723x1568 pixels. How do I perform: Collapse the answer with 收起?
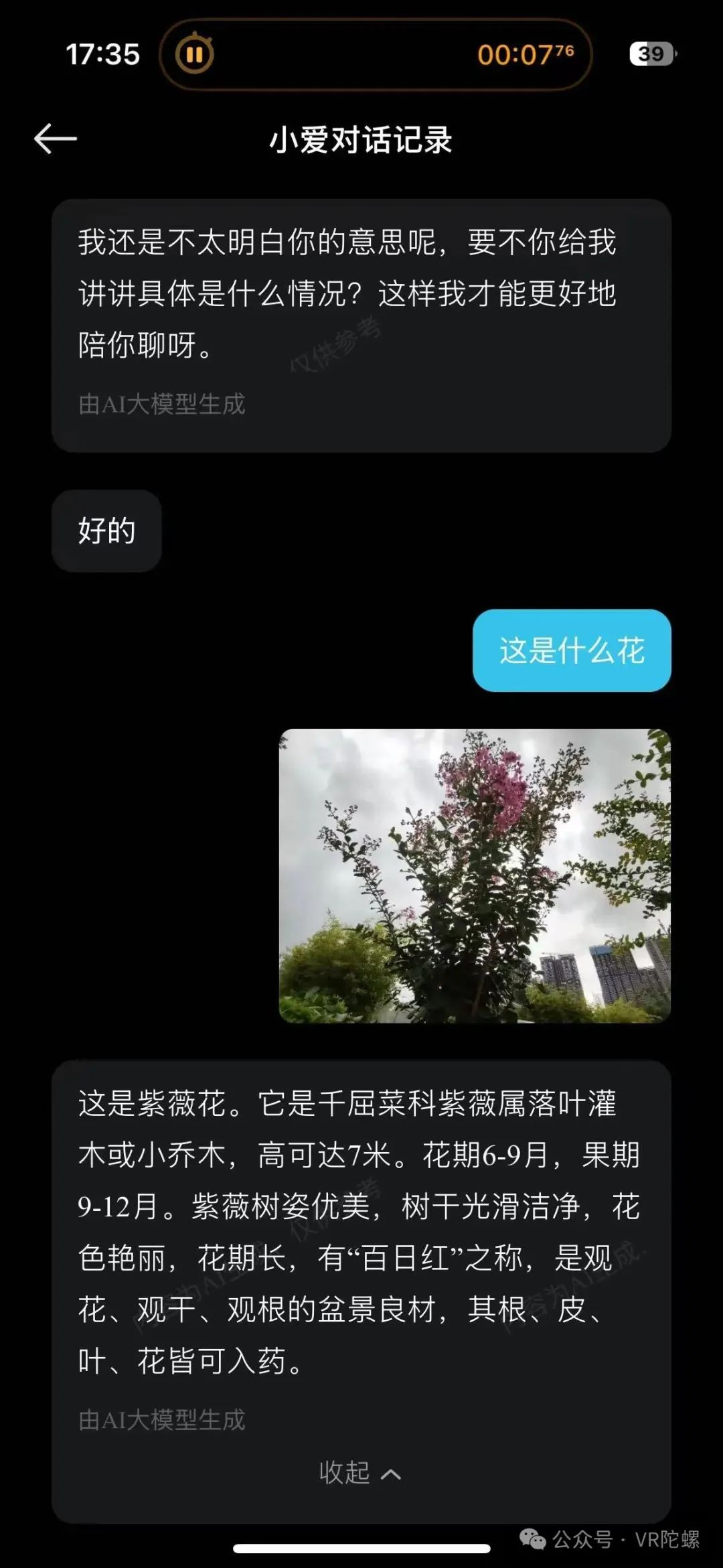pyautogui.click(x=360, y=1473)
